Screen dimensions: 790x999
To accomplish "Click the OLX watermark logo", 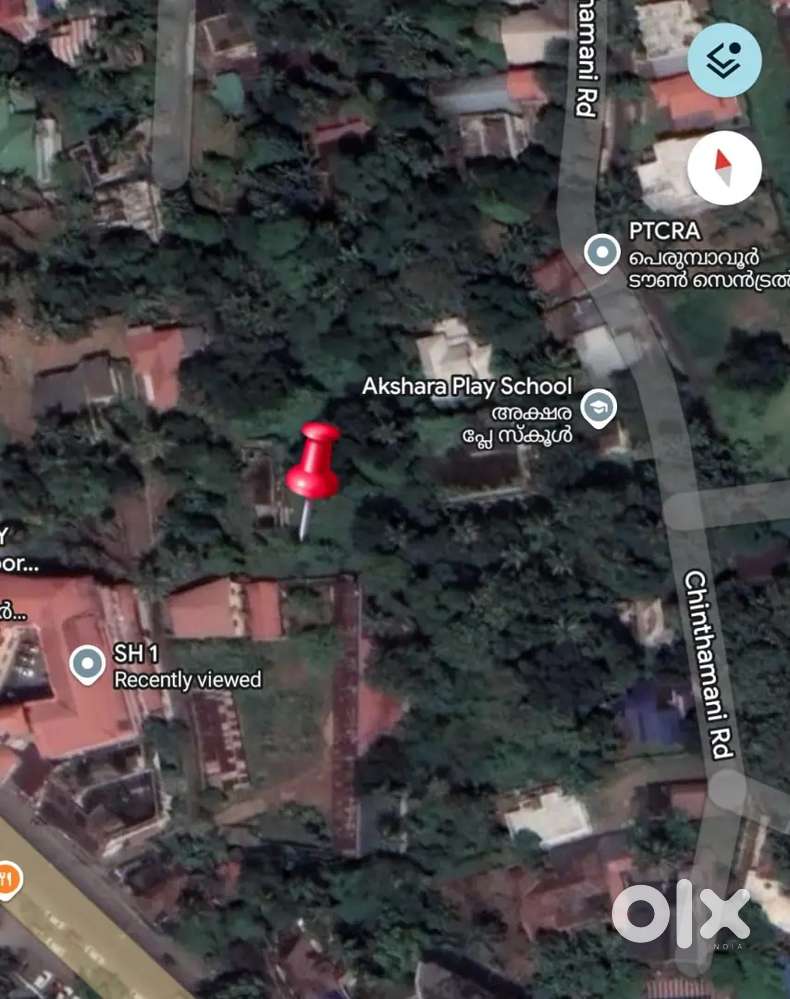I will point(686,910).
